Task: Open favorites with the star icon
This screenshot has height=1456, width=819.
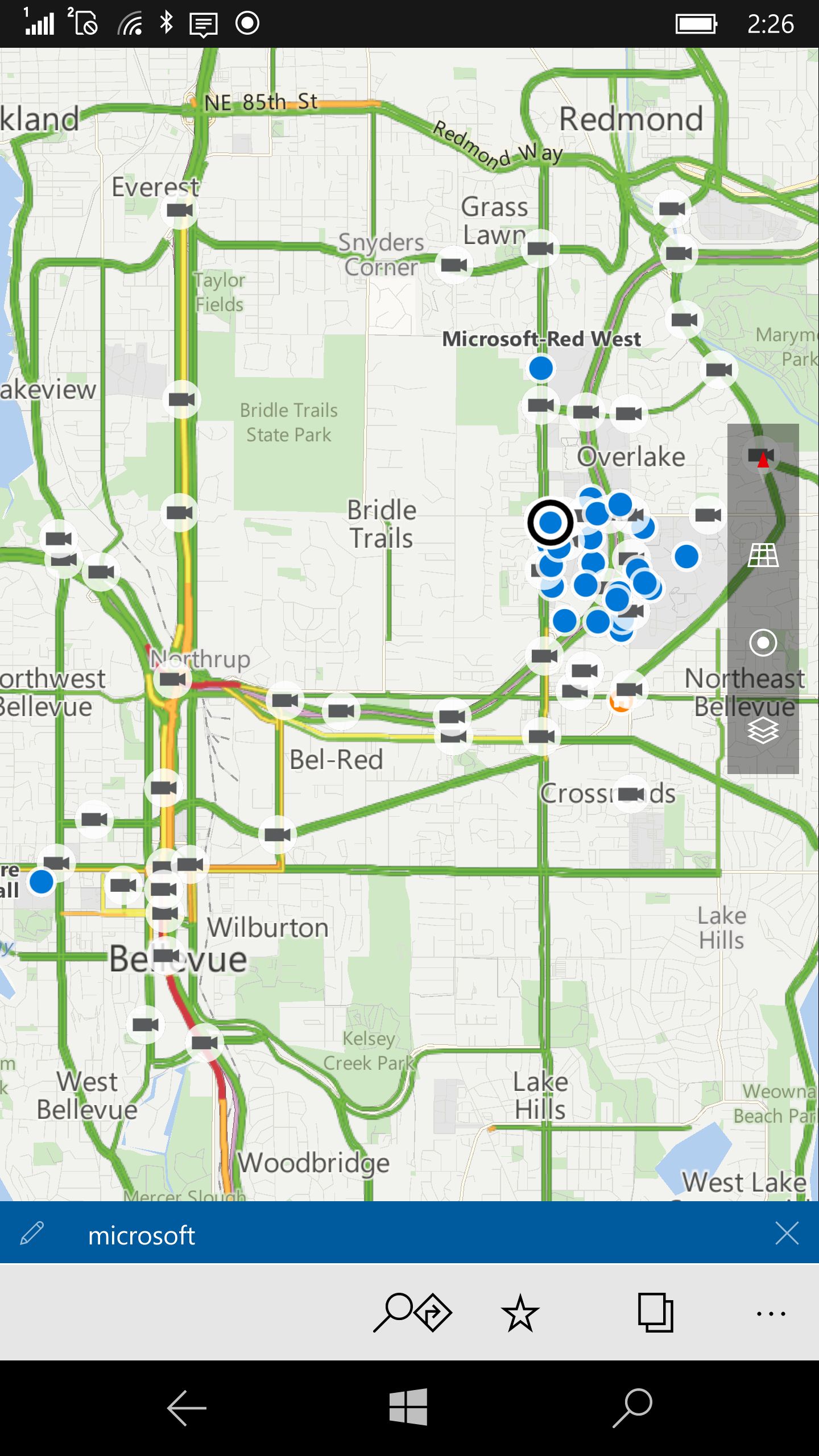Action: (x=520, y=1312)
